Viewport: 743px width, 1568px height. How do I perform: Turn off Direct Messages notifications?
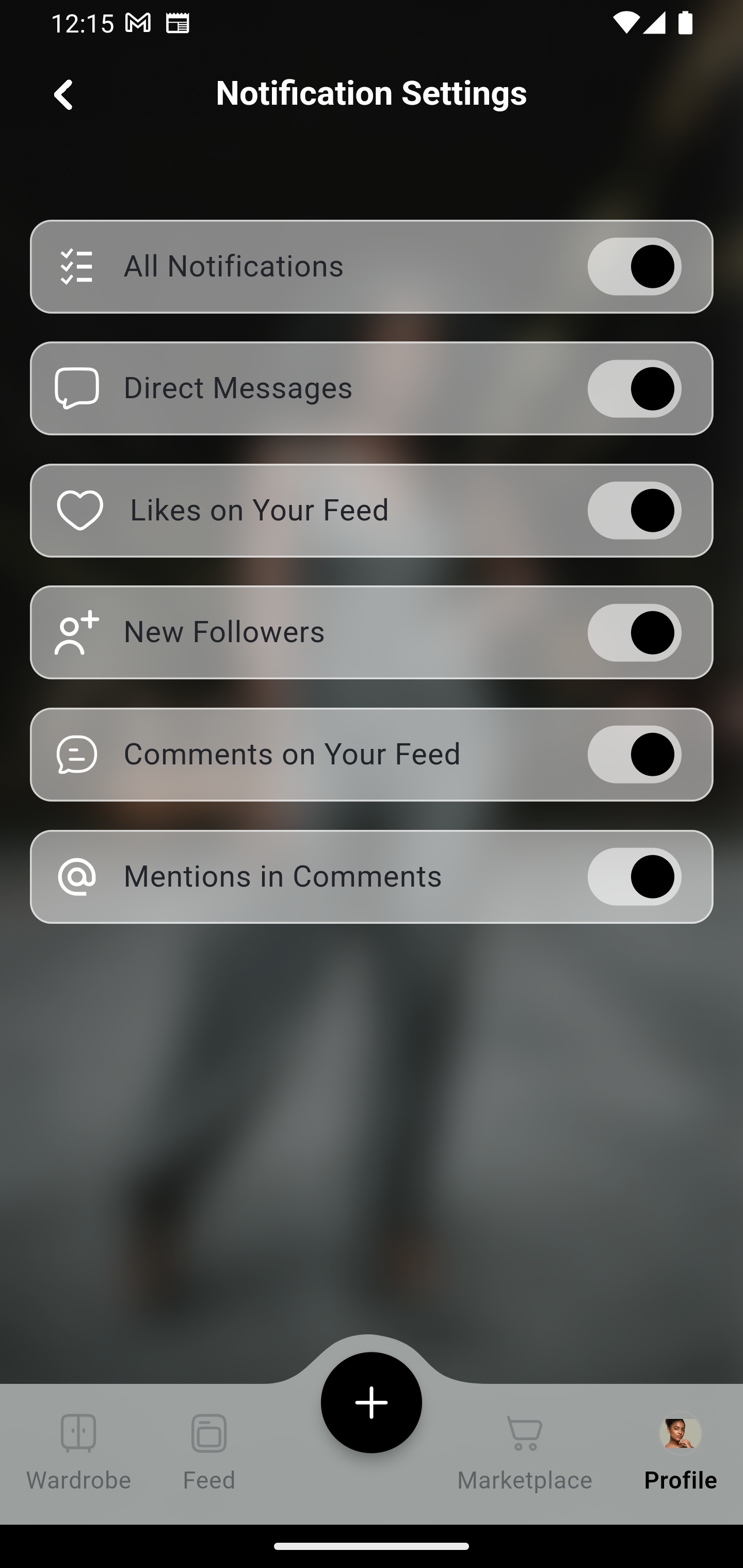pyautogui.click(x=634, y=388)
